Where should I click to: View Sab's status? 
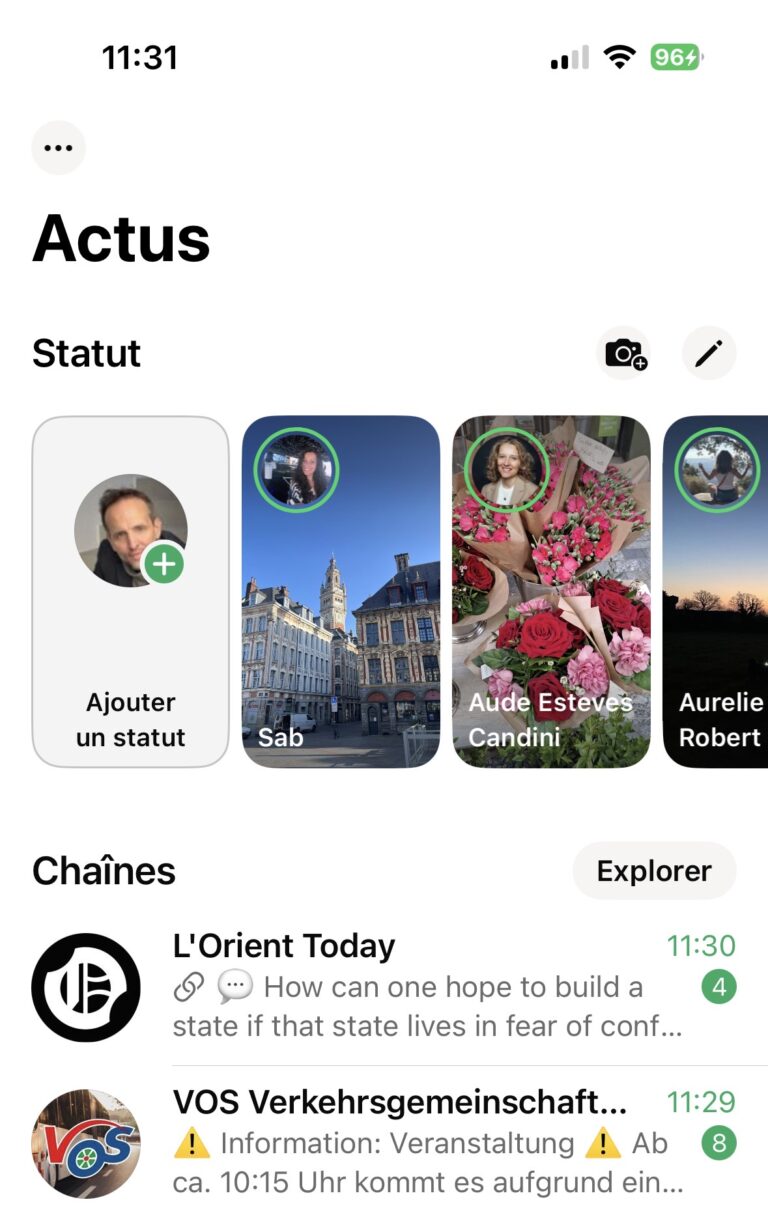341,592
